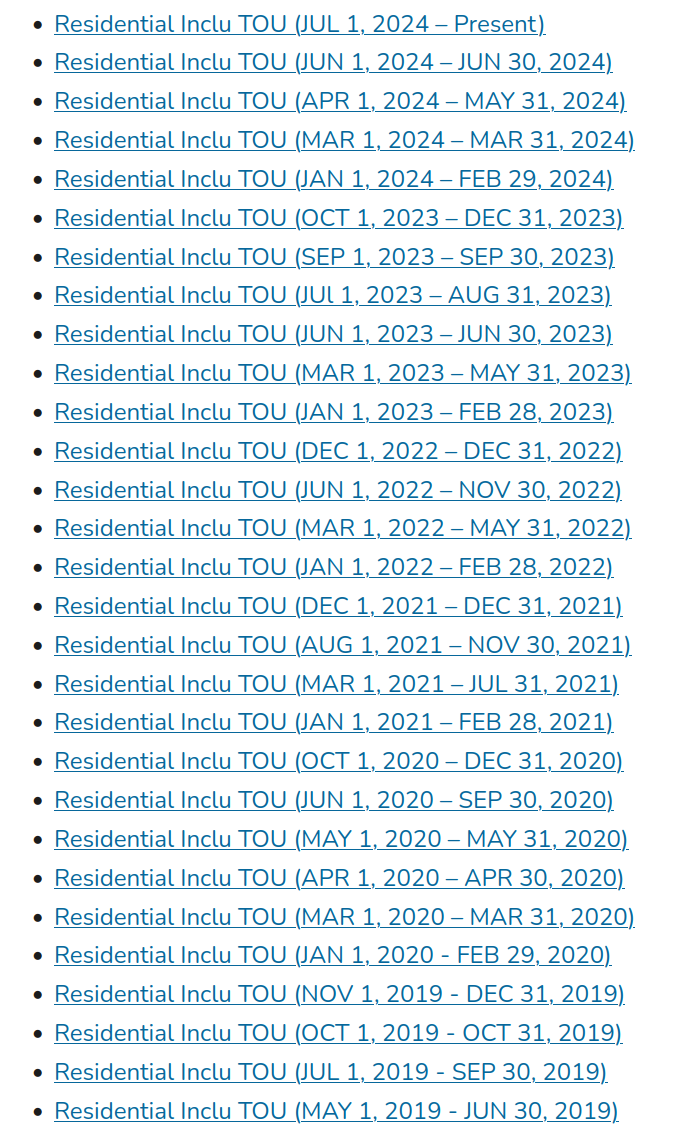Viewport: 675px width, 1143px height.
Task: Open TOU OCT 1, 2023 – DEC 31, 2023
Action: click(x=338, y=218)
